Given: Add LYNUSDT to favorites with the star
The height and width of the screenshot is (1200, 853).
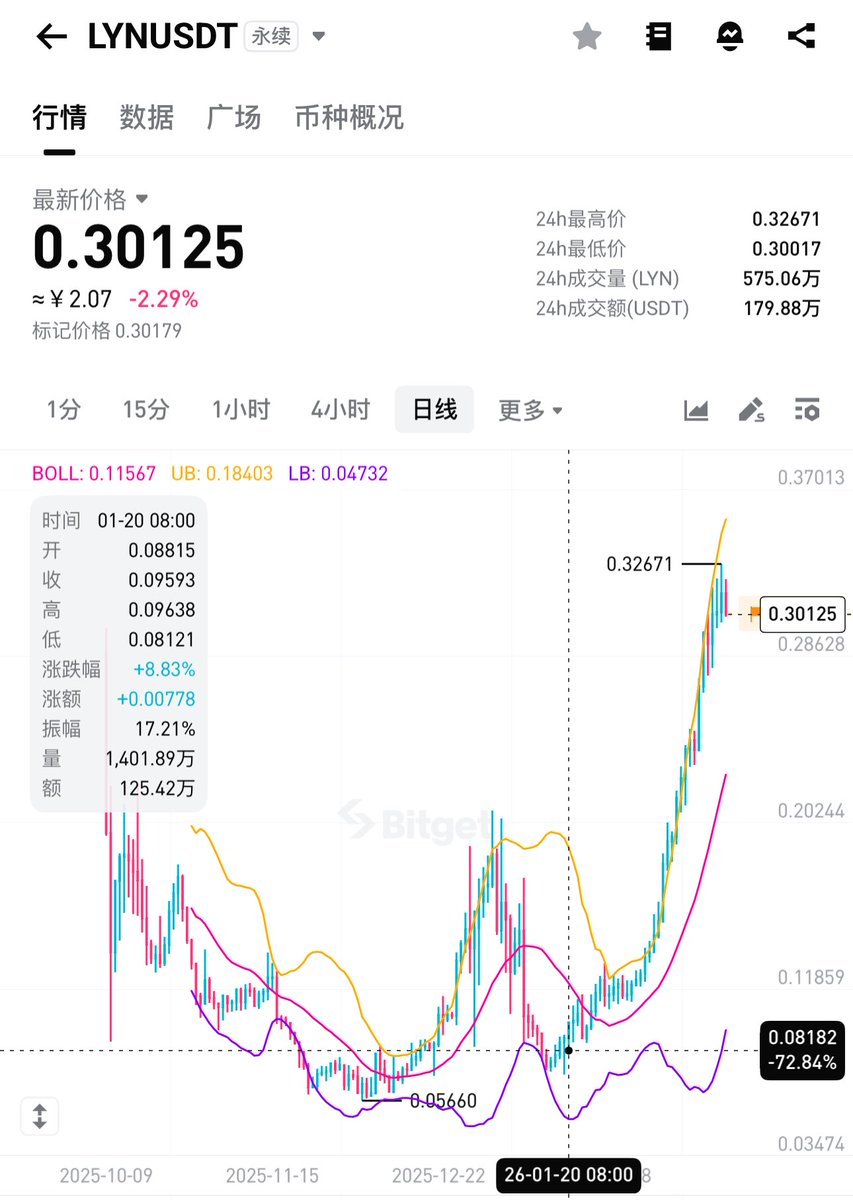Looking at the screenshot, I should point(587,37).
